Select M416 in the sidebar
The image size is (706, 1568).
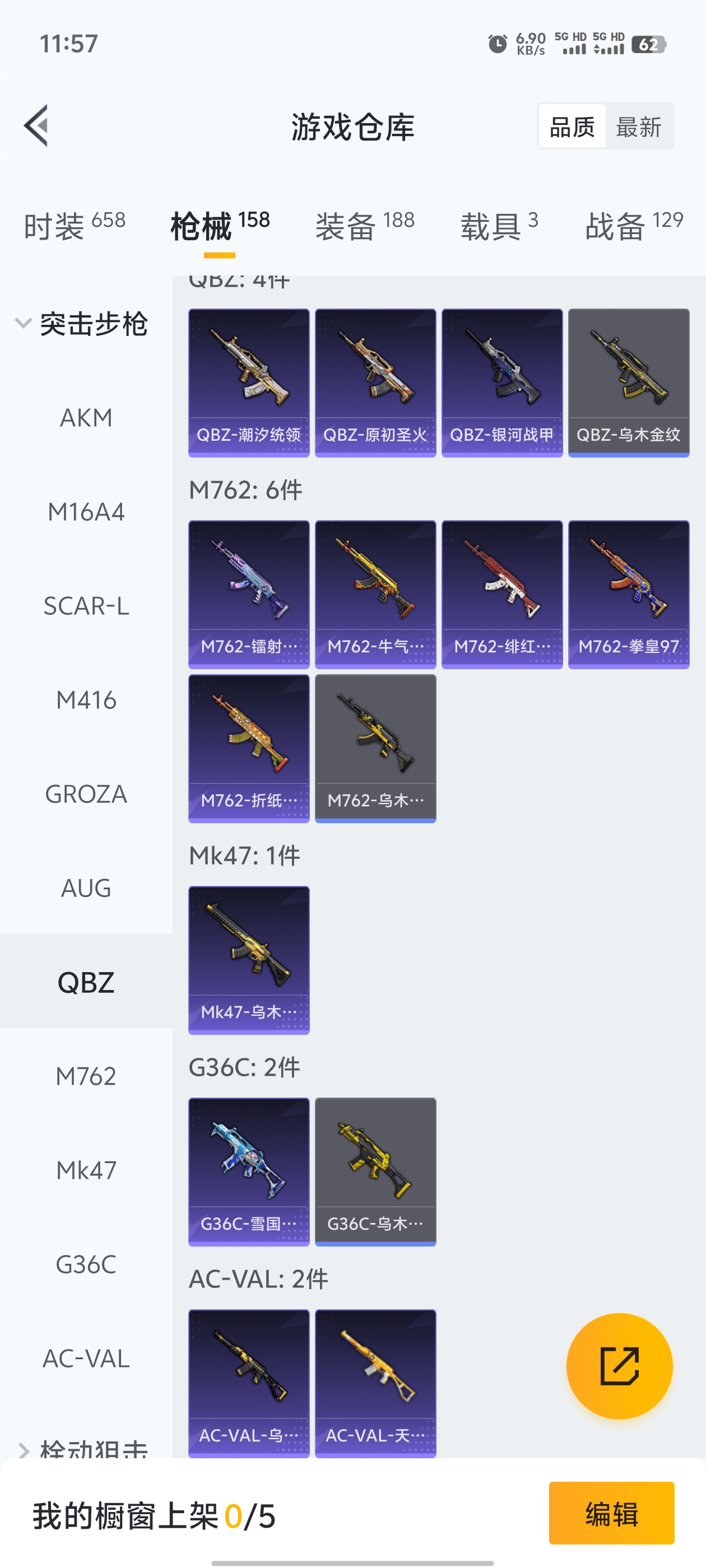click(x=86, y=700)
